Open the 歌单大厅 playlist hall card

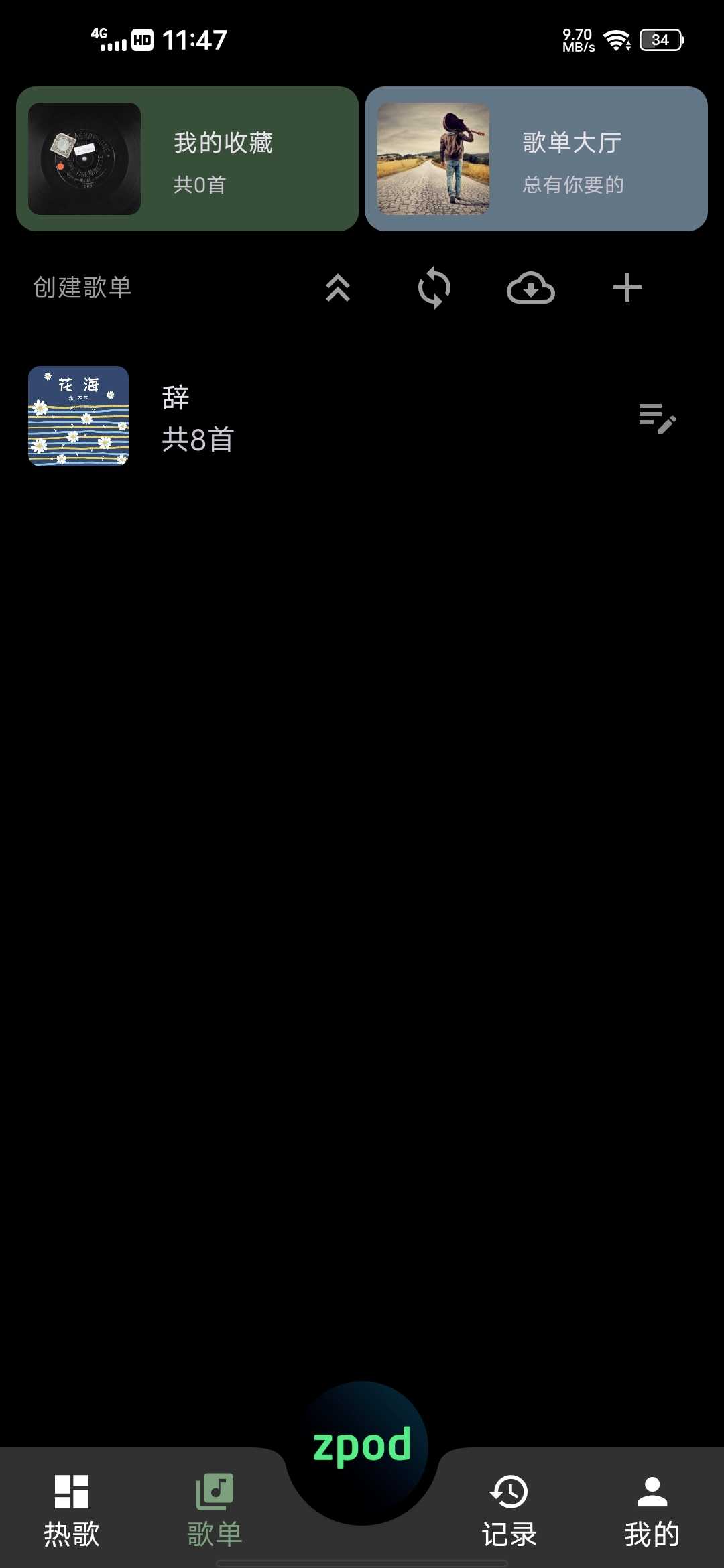(536, 159)
